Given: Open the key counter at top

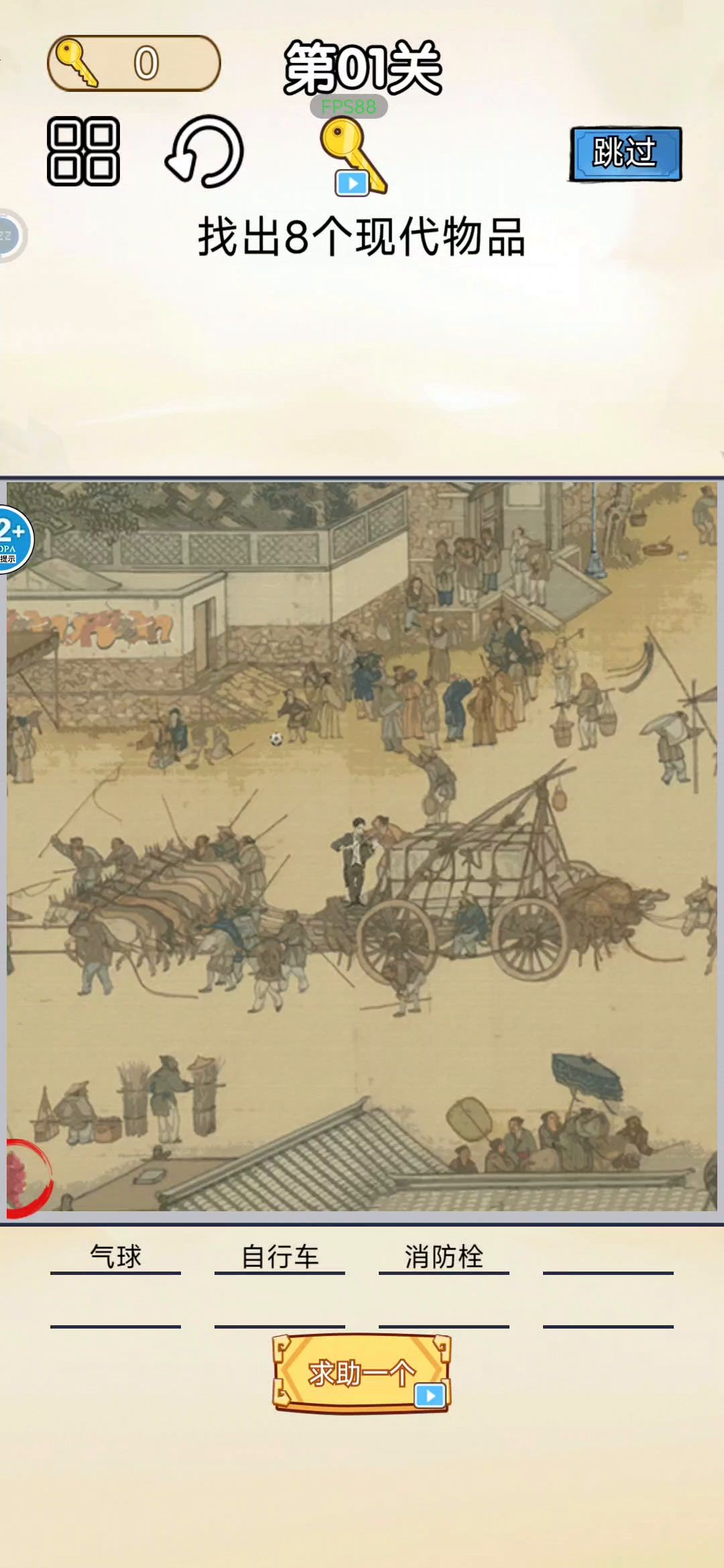Looking at the screenshot, I should 134,64.
